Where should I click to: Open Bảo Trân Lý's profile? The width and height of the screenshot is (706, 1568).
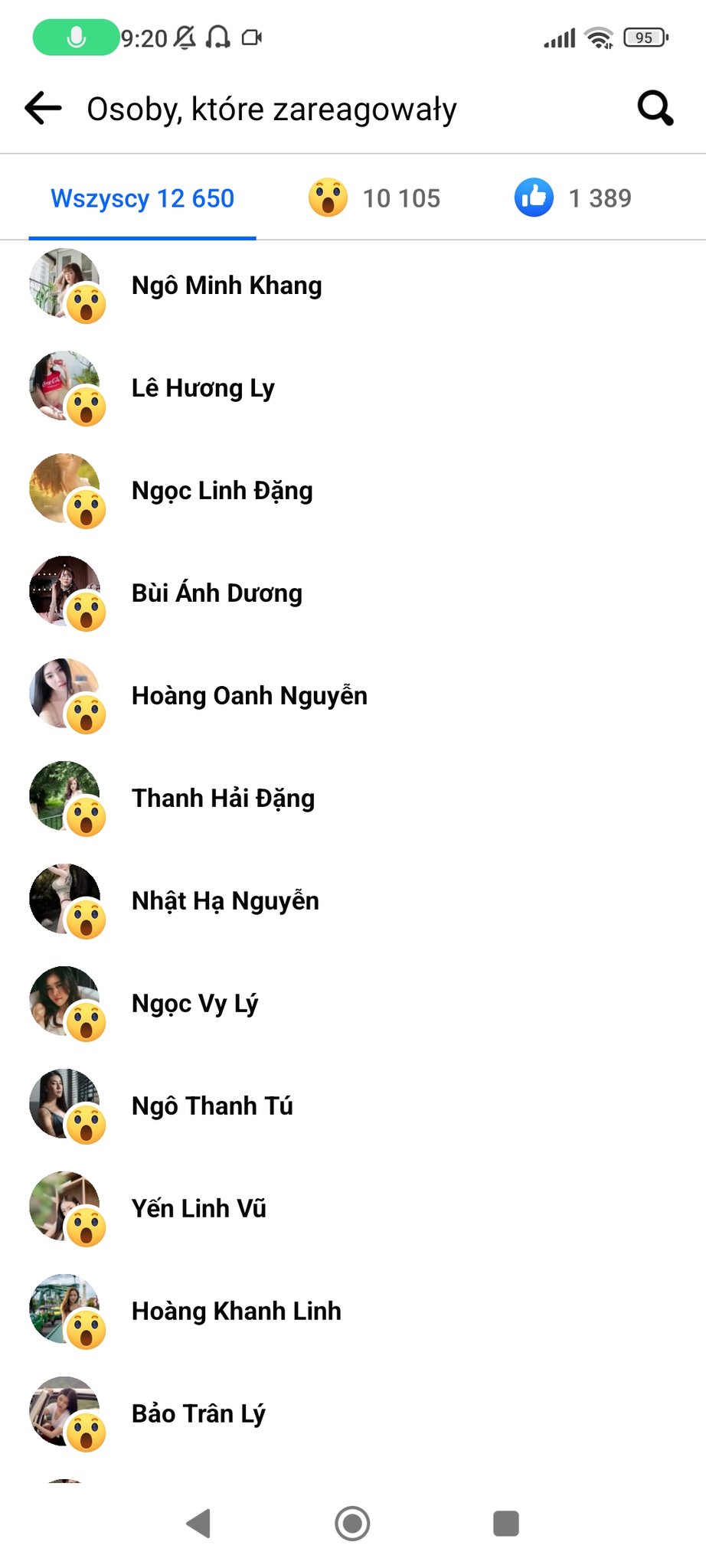click(x=198, y=1414)
